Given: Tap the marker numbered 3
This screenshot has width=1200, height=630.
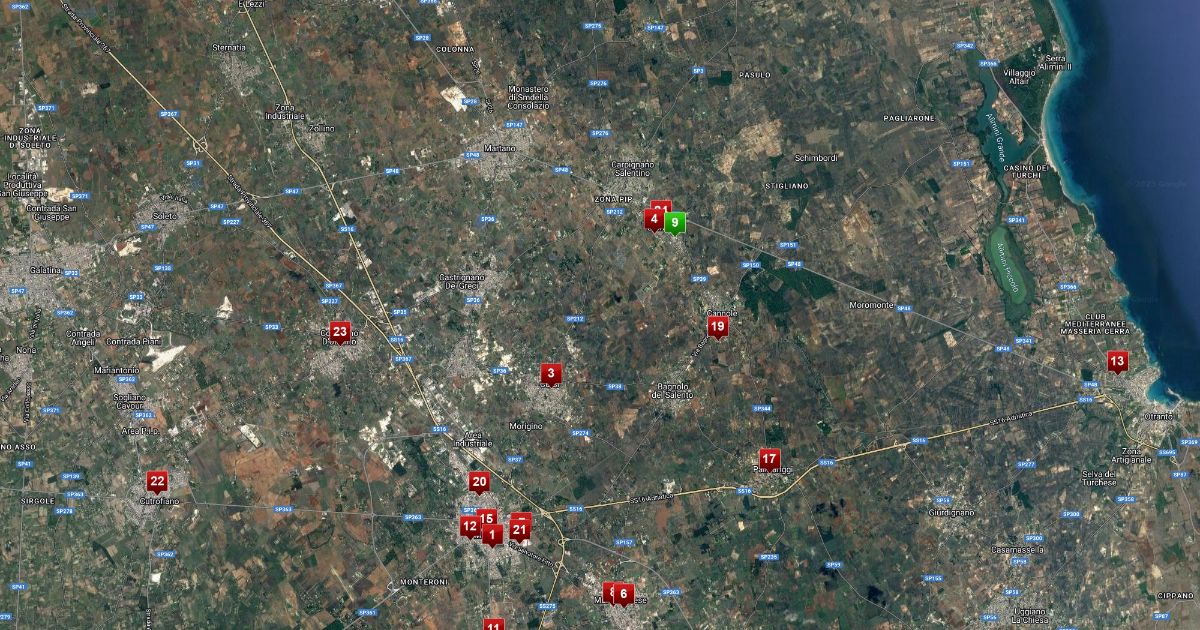Looking at the screenshot, I should coord(551,373).
